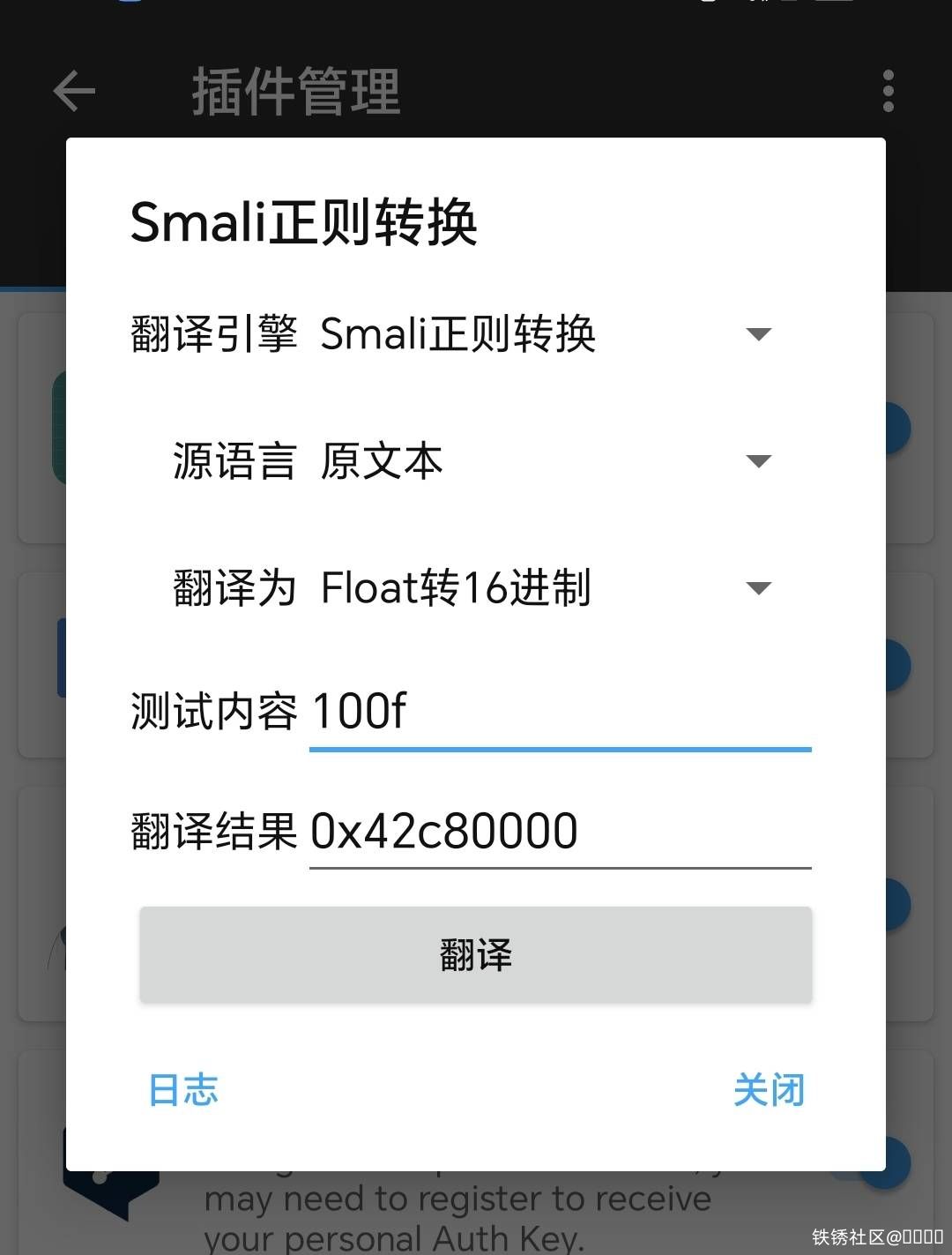
Task: Expand the 源语言 source language dropdown
Action: tap(545, 461)
